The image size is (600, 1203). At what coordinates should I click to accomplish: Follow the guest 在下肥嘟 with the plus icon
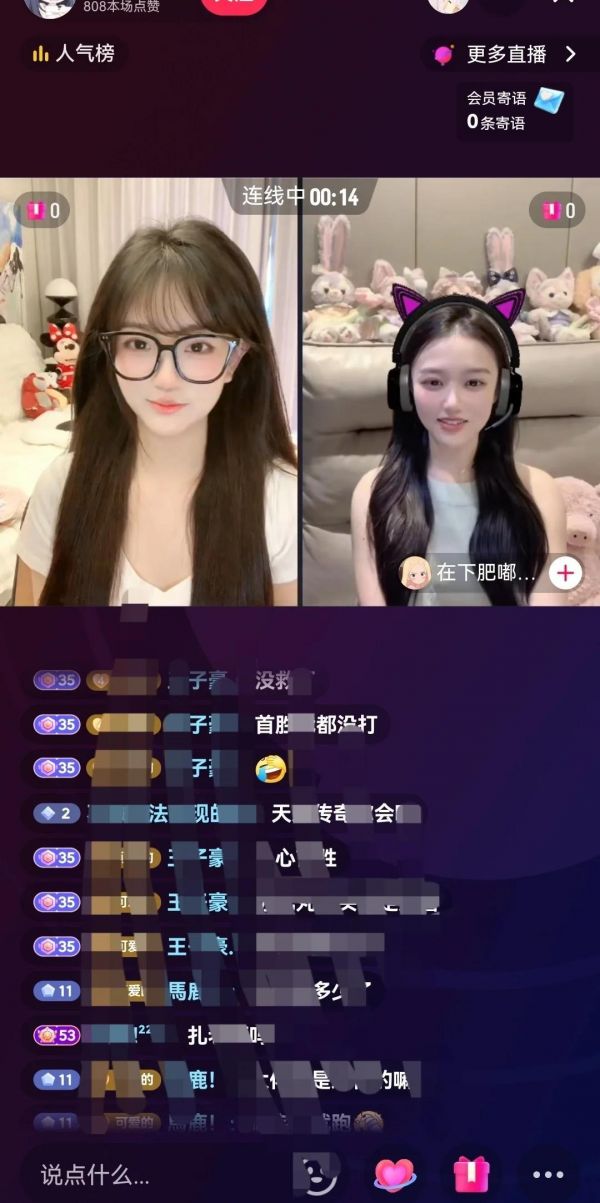click(565, 573)
